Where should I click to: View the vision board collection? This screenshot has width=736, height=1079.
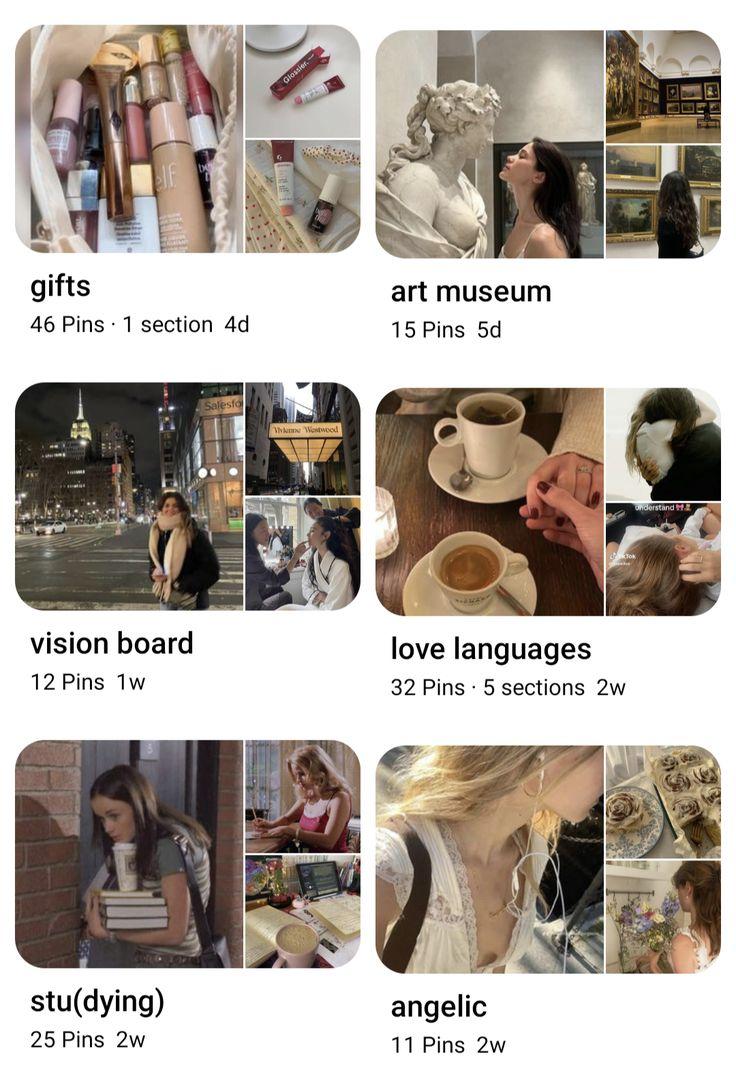click(187, 496)
